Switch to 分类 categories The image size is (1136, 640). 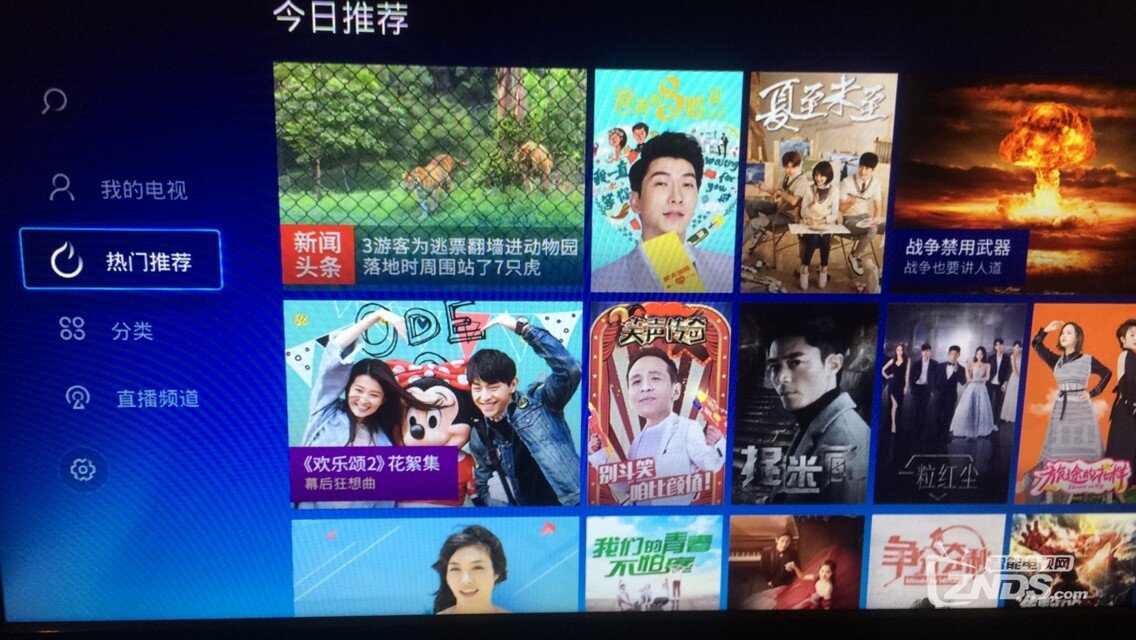pyautogui.click(x=110, y=330)
